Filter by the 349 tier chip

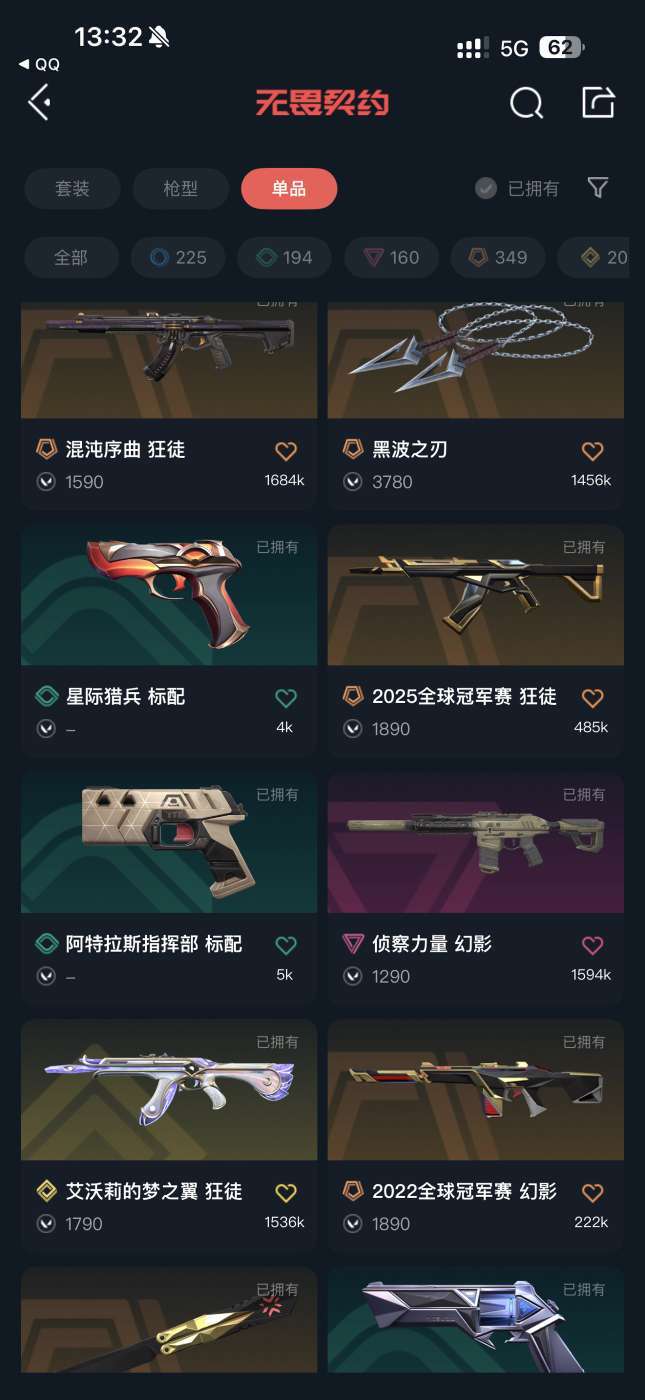click(x=498, y=257)
